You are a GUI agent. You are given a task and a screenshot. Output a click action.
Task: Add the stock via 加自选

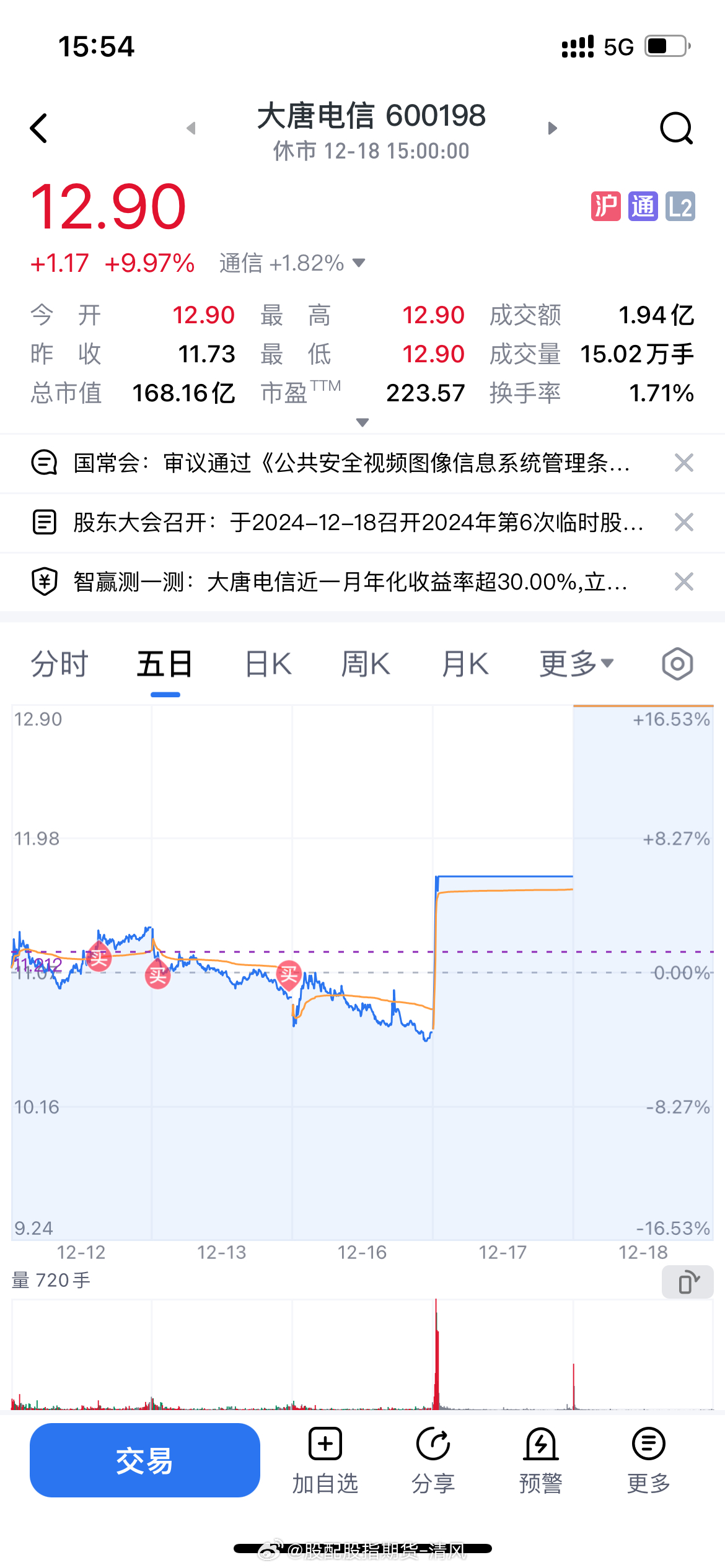point(325,1460)
